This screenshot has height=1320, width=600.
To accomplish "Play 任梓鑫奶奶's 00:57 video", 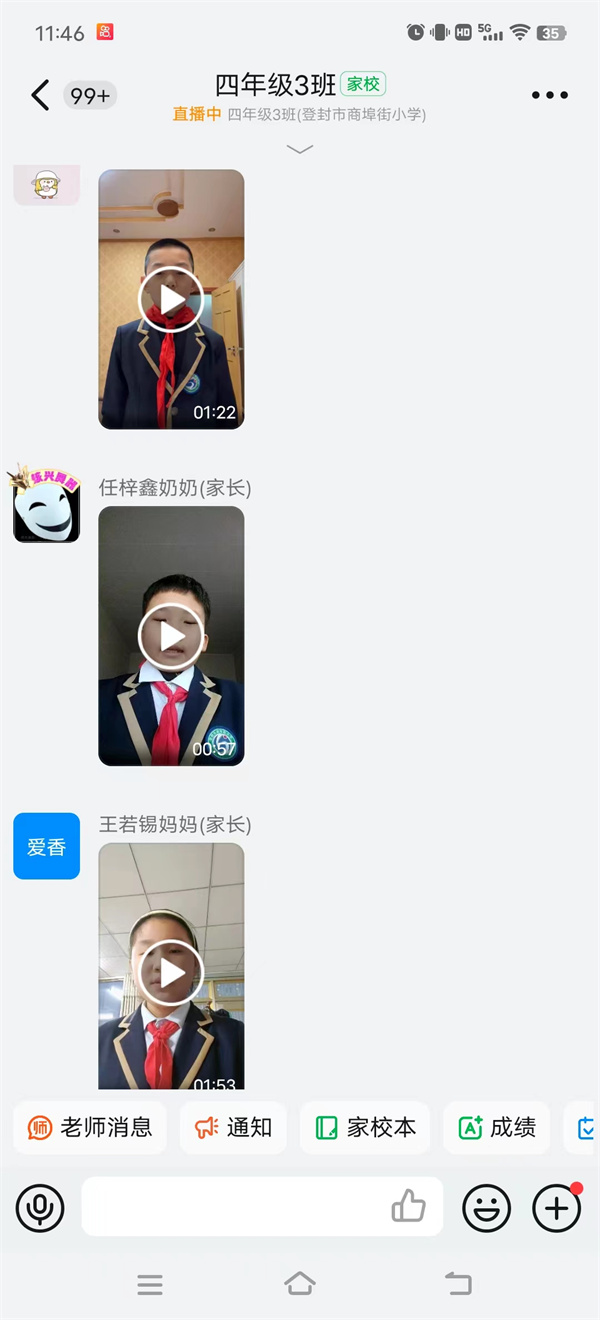I will [x=171, y=636].
